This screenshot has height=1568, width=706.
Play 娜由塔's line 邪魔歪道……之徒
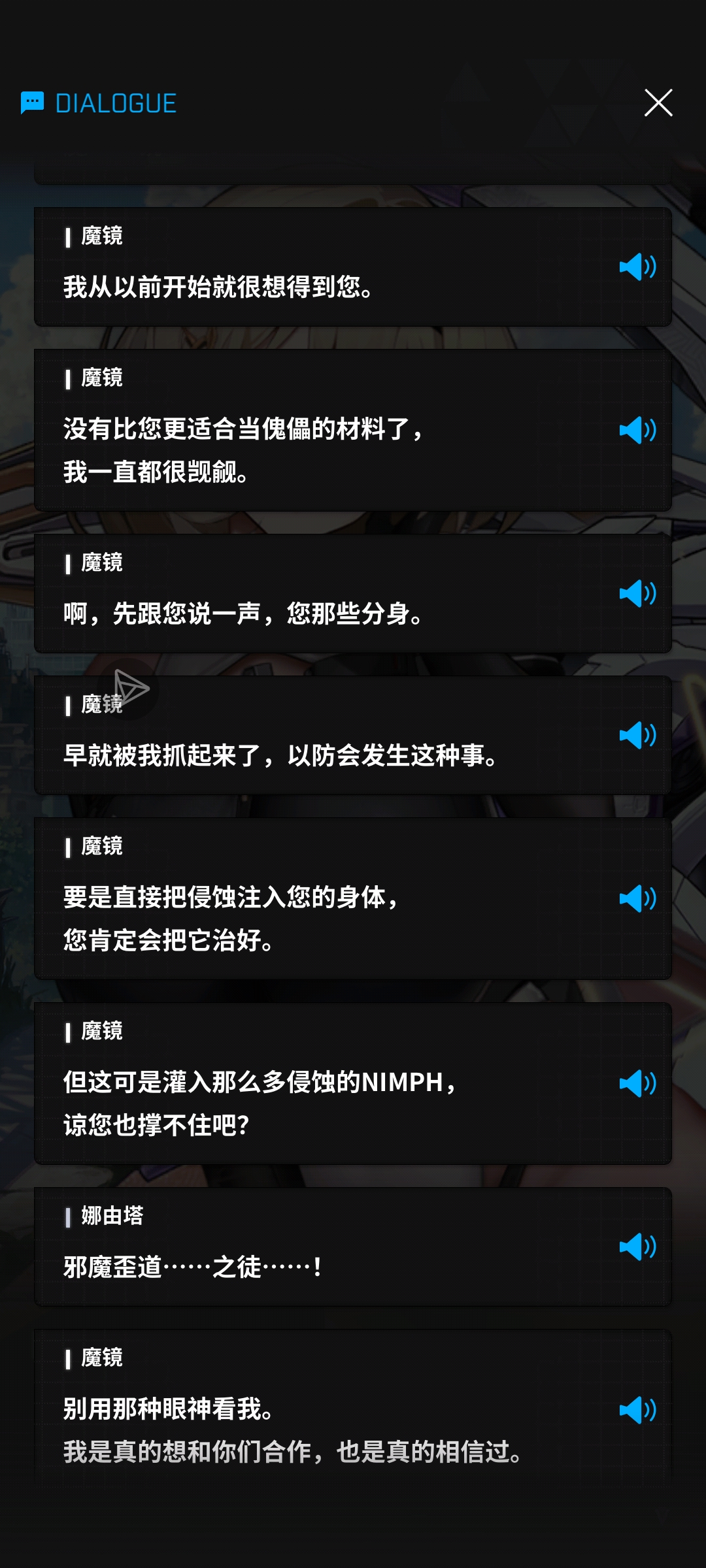[x=637, y=1247]
